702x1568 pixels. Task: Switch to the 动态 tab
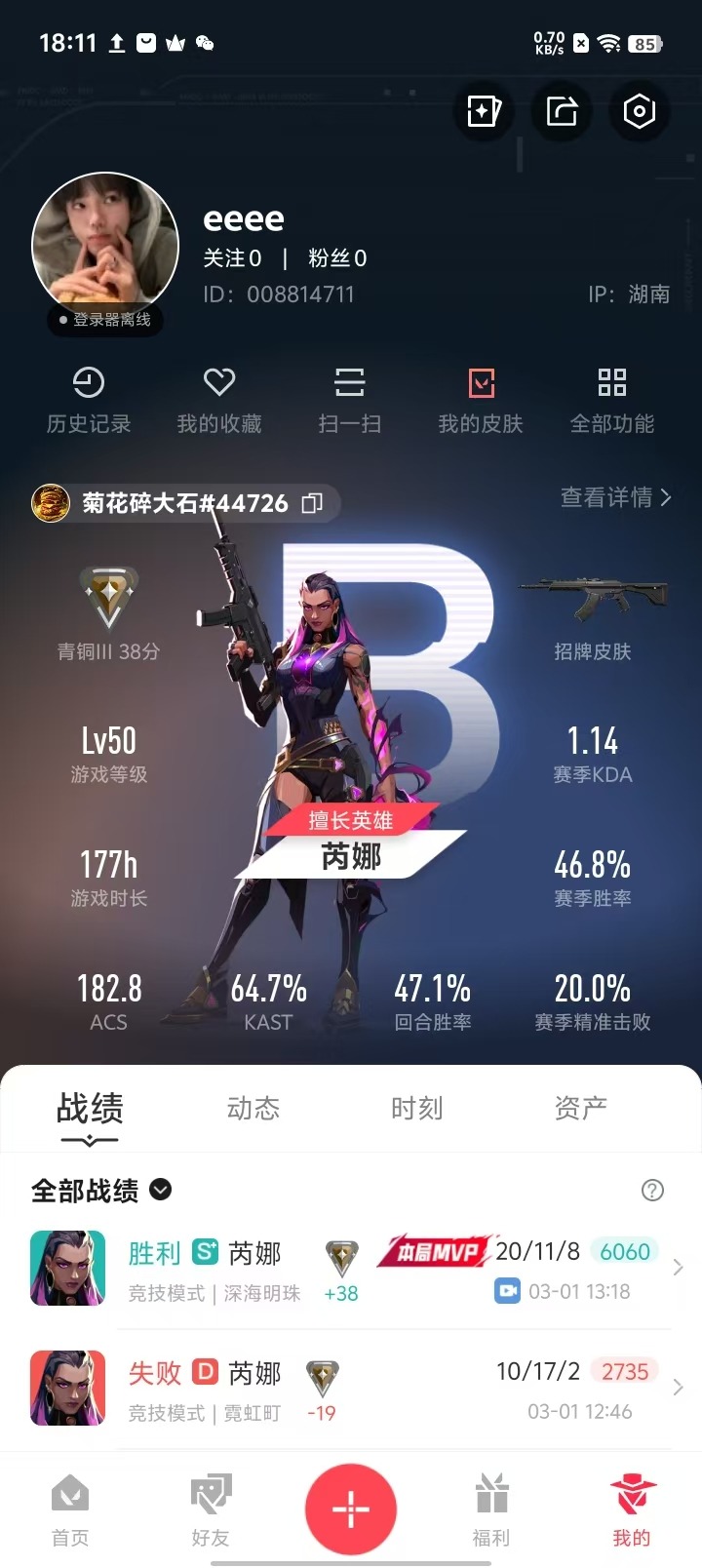click(x=253, y=1109)
